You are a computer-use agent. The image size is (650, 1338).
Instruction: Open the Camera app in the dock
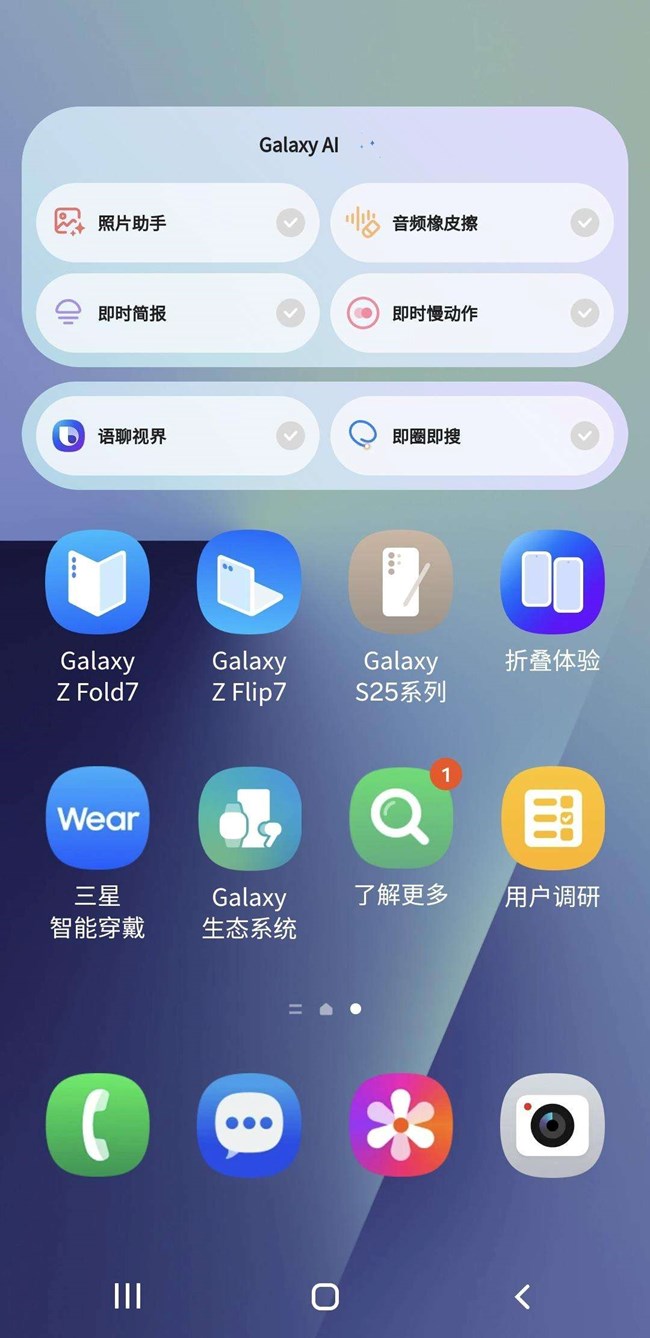pos(552,1125)
